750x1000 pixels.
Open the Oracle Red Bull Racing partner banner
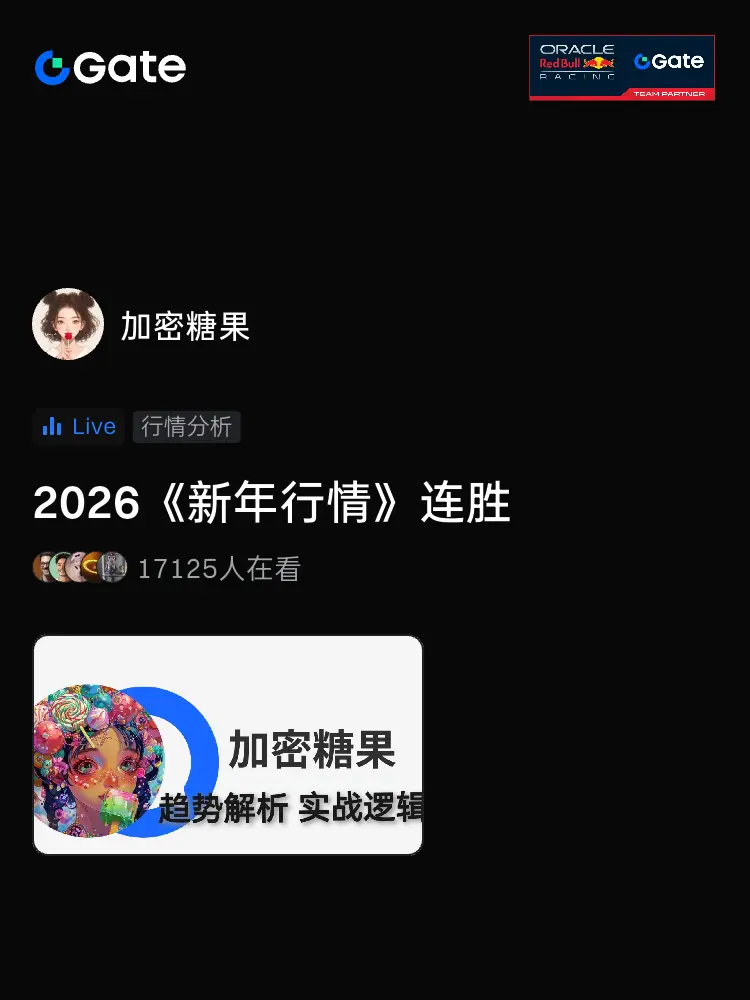622,67
